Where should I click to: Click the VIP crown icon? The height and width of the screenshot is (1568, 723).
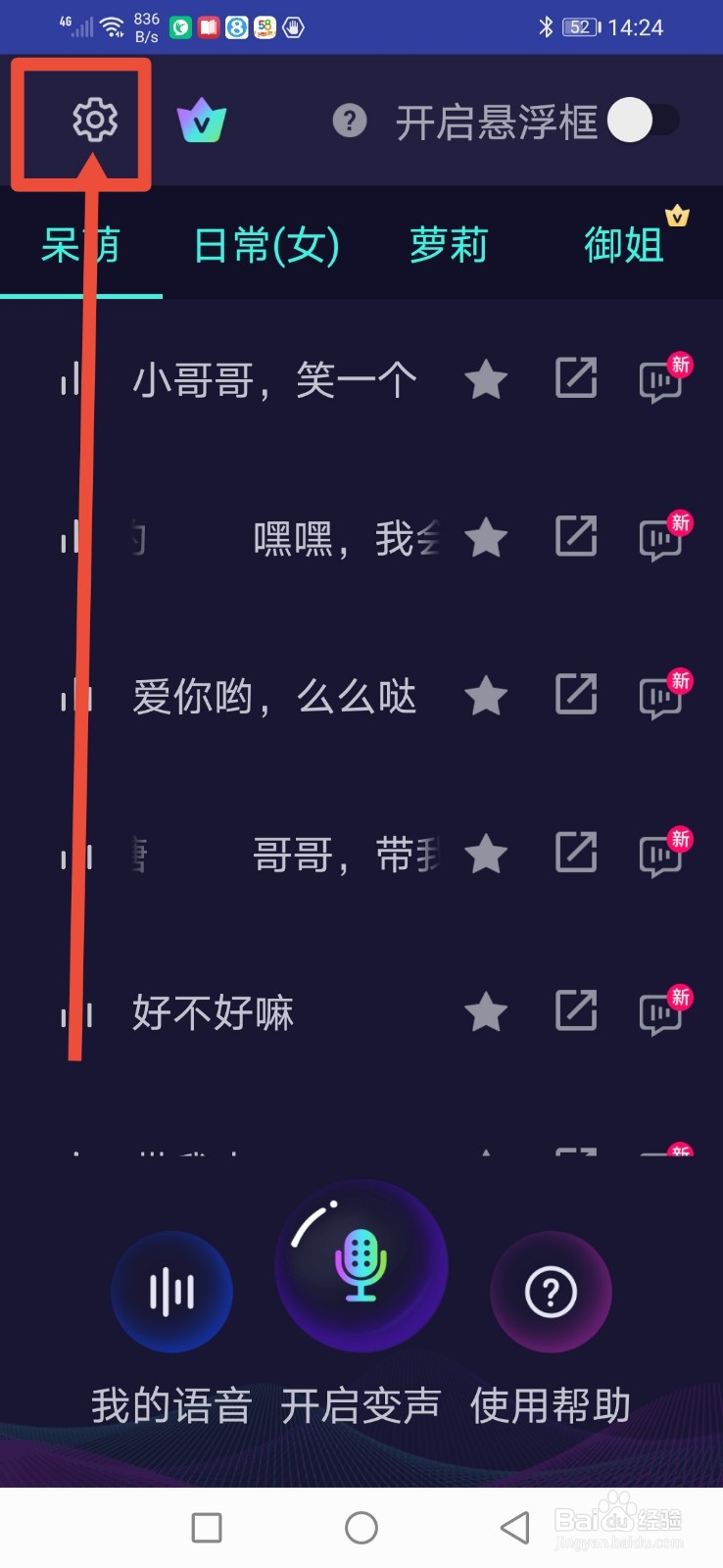pos(201,120)
